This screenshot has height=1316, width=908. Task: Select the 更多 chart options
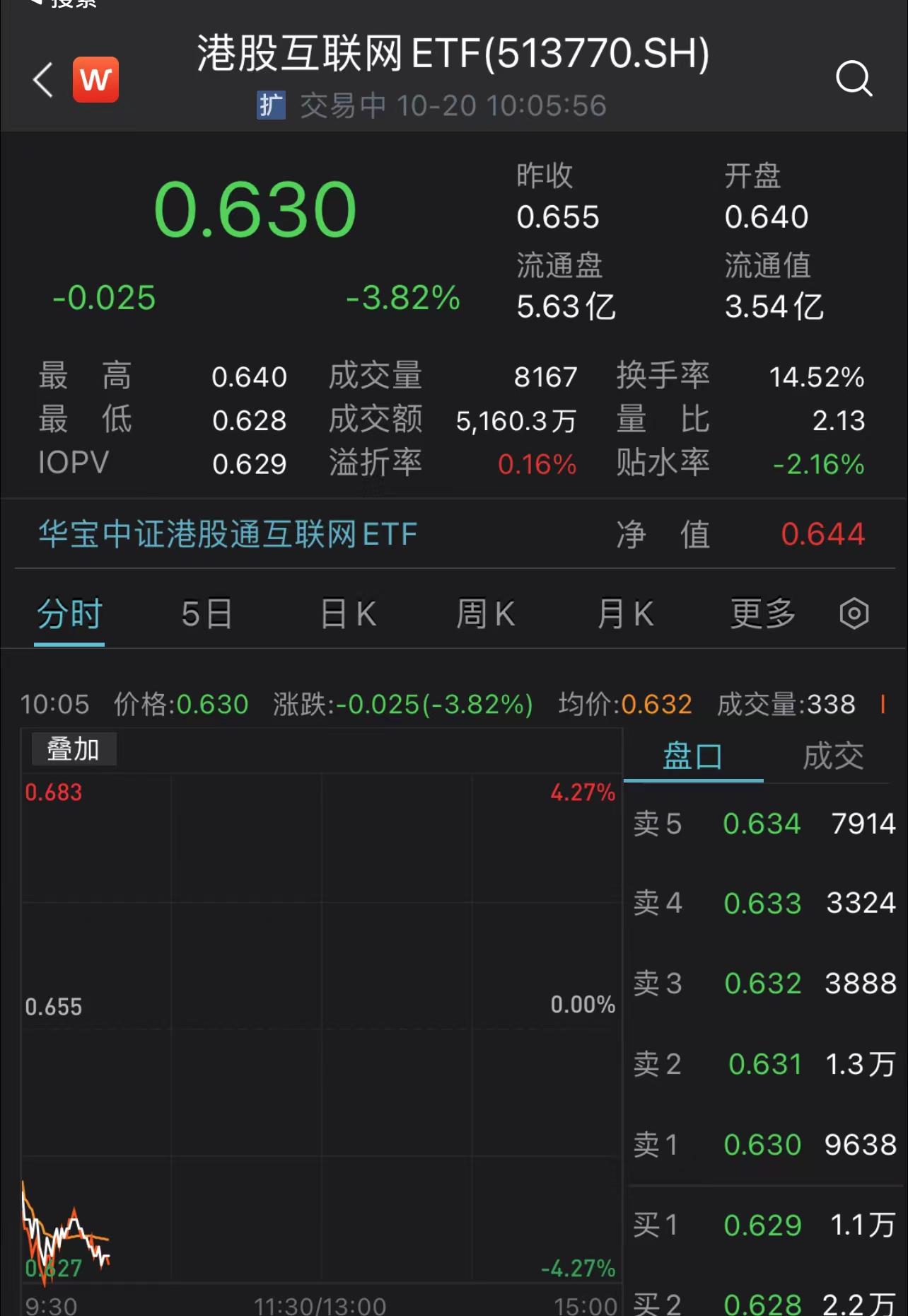762,614
